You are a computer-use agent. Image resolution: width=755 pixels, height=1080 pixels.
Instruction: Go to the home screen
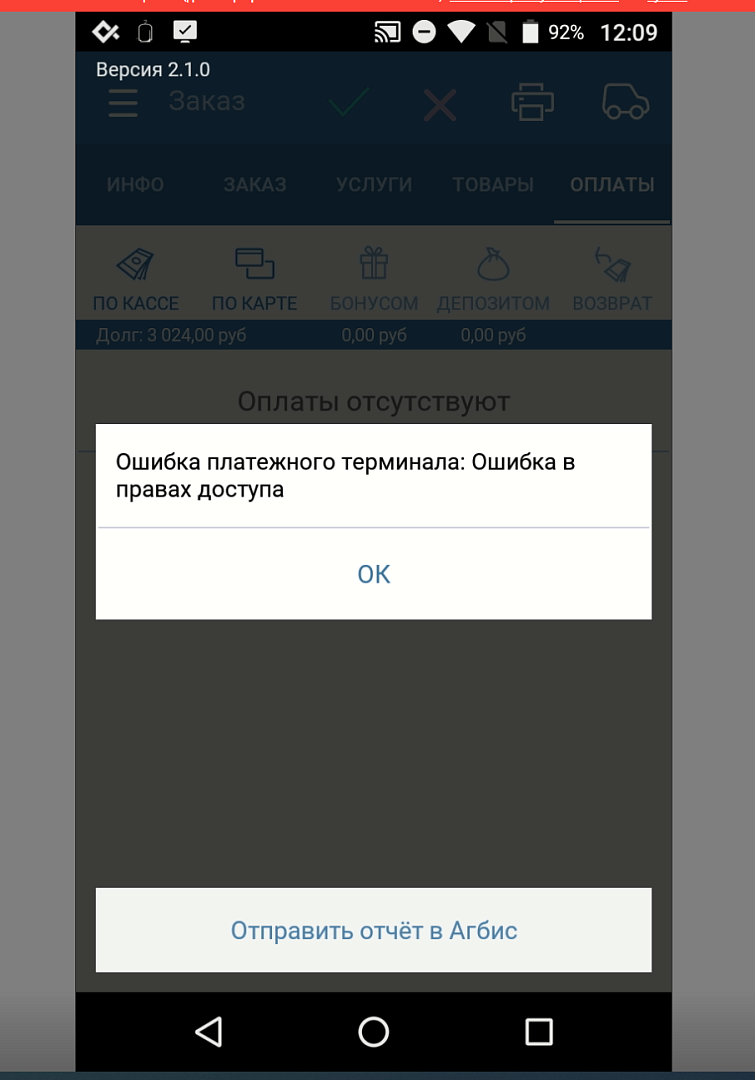point(373,1031)
